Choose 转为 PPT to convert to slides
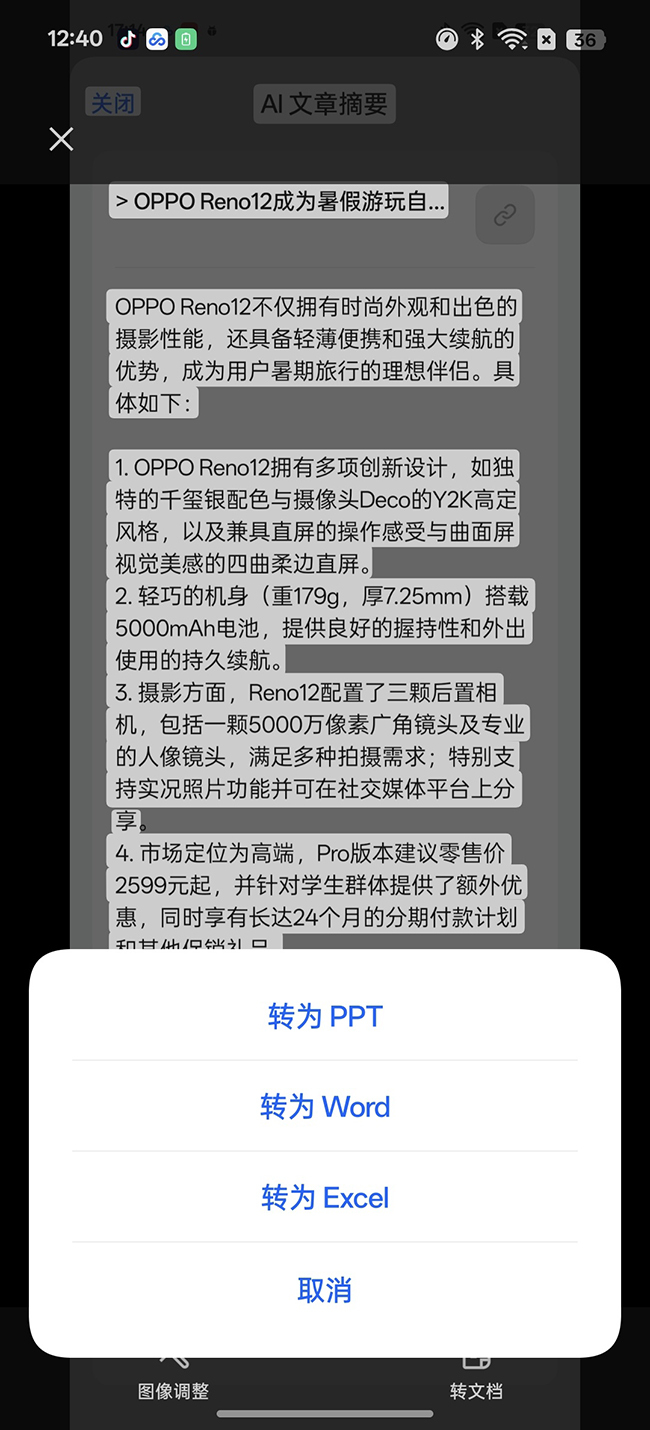The height and width of the screenshot is (1430, 650). coord(325,1016)
